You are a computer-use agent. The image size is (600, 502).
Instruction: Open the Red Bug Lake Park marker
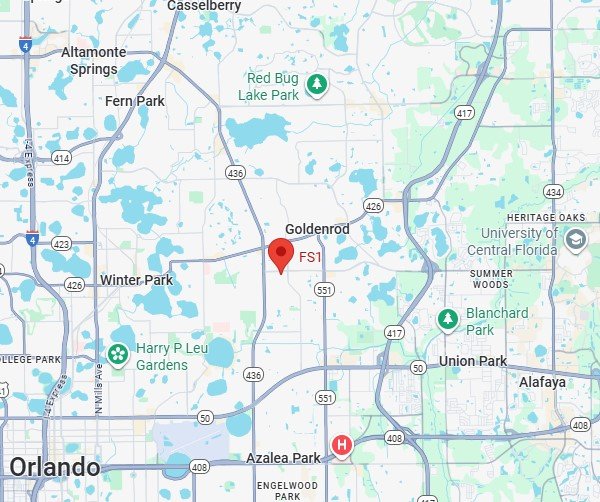click(x=317, y=83)
